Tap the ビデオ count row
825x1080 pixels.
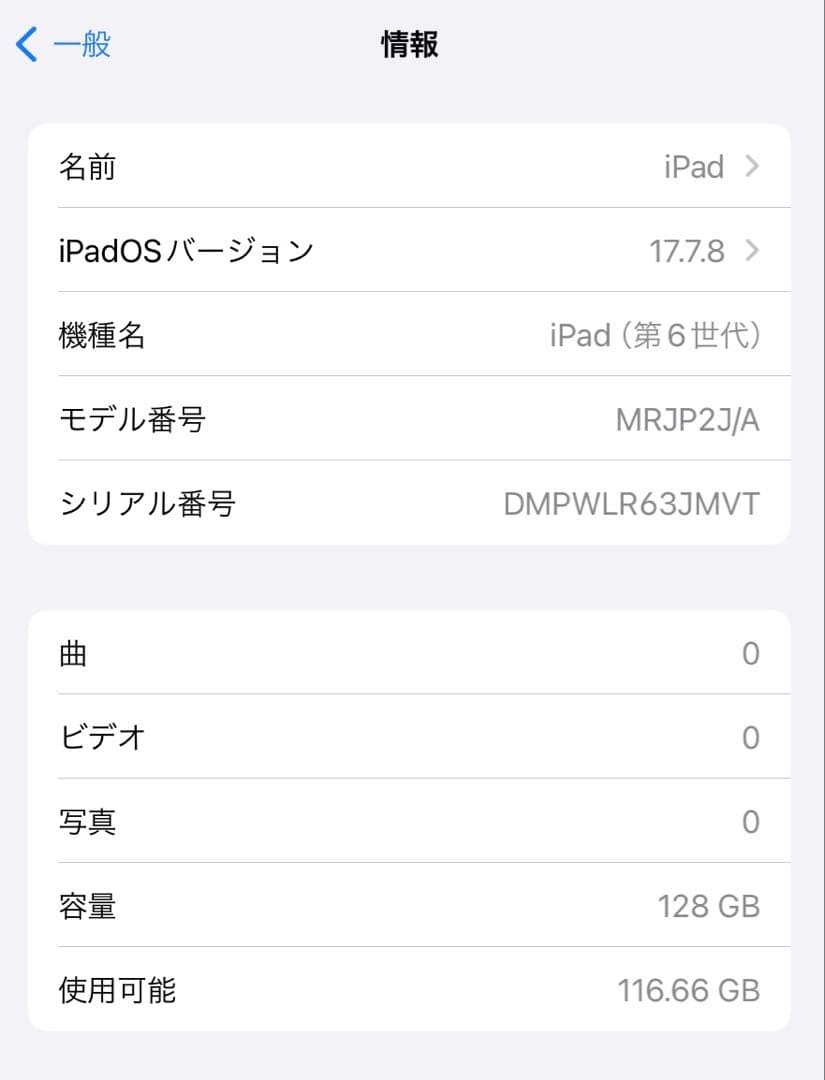point(412,737)
